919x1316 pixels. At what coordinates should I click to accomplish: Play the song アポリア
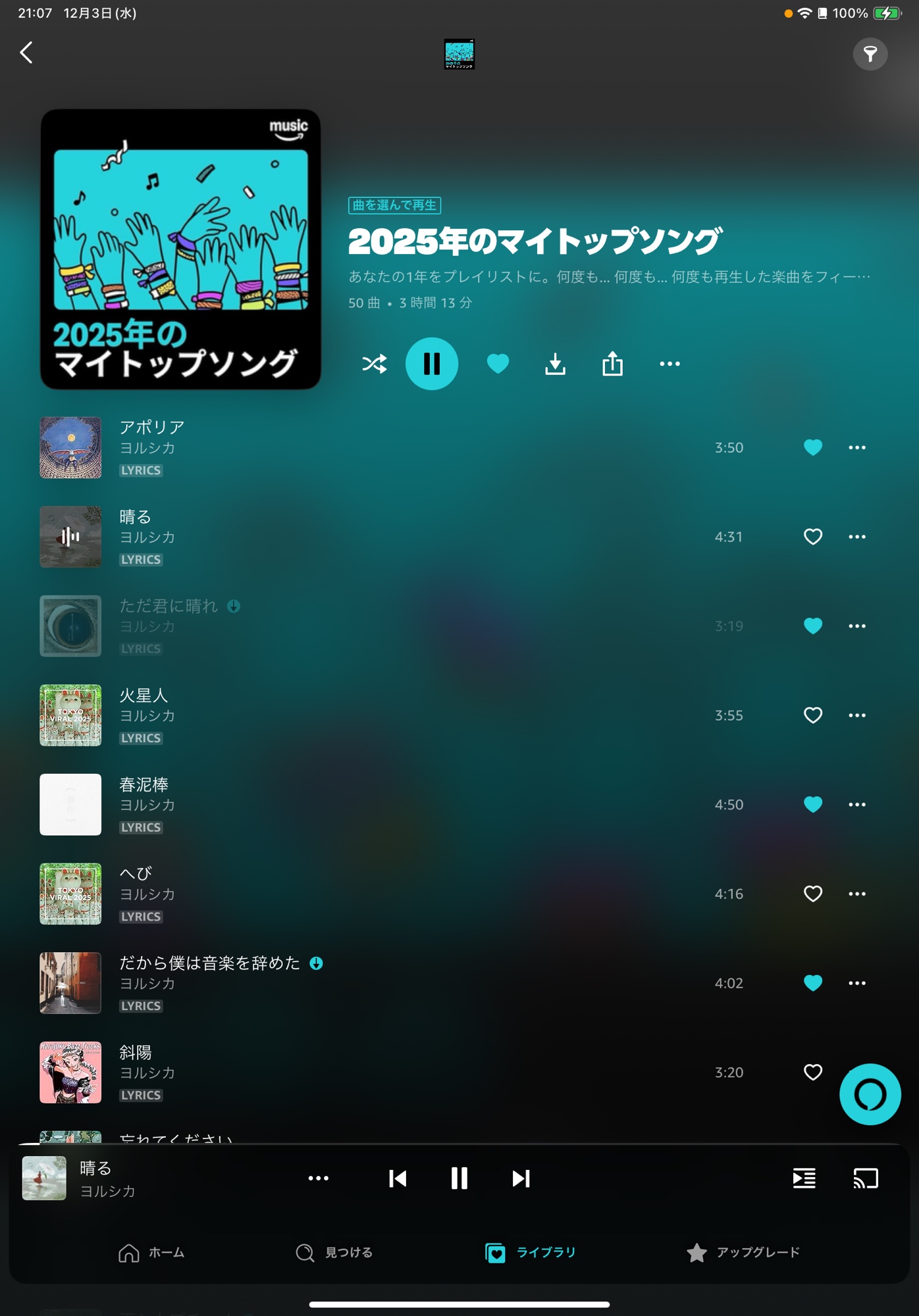[152, 428]
